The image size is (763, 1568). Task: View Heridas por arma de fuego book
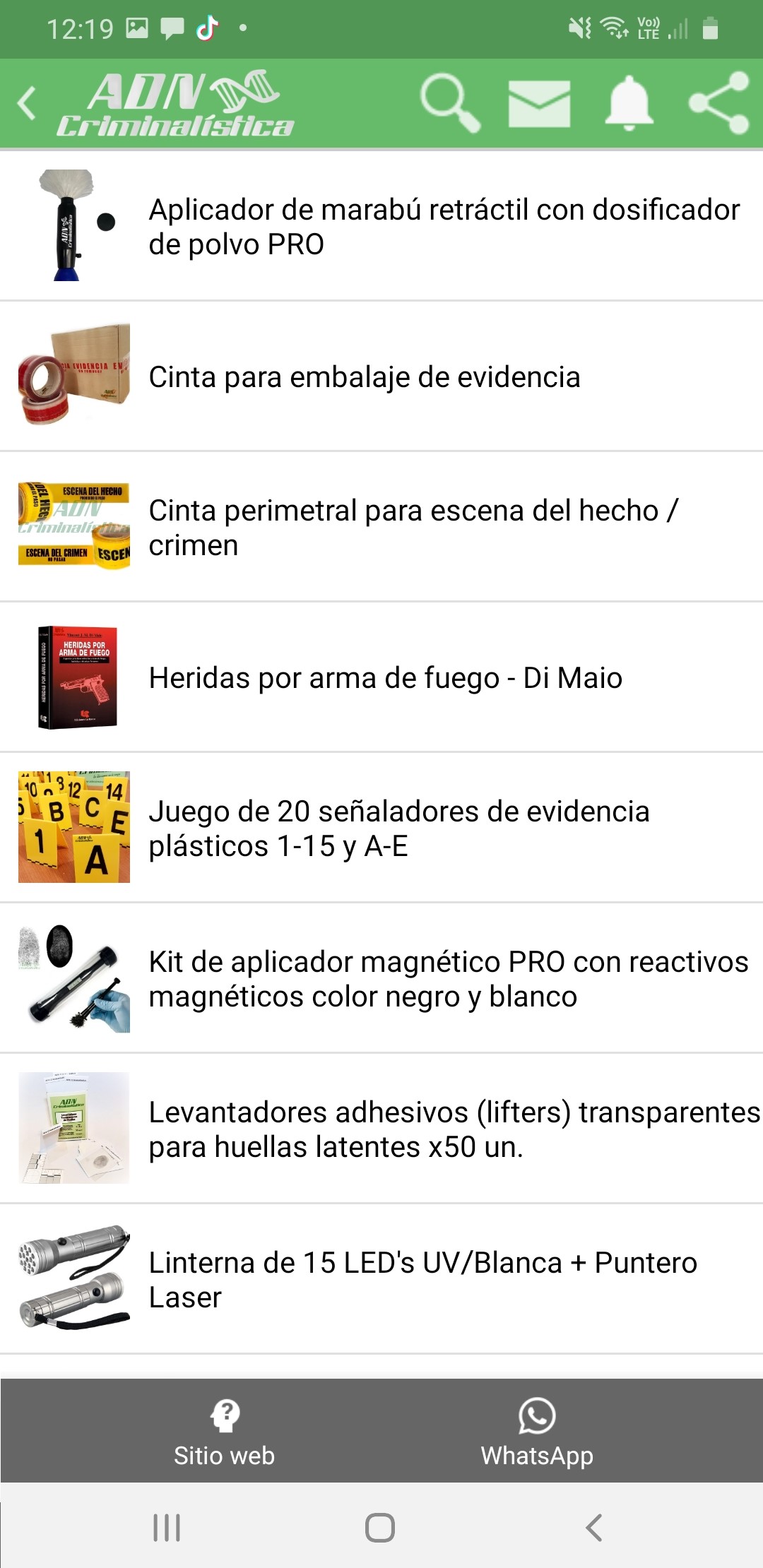tap(381, 677)
